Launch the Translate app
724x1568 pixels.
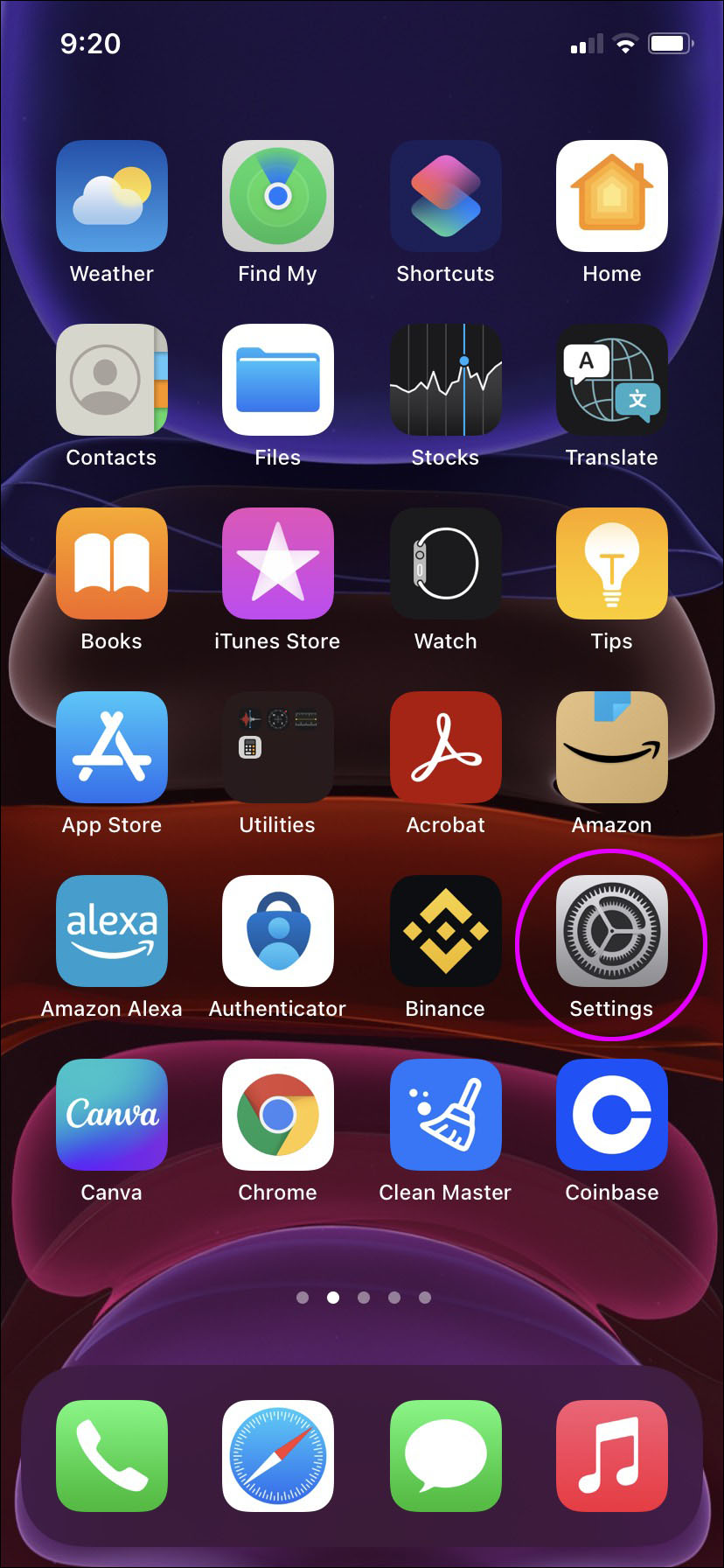point(611,380)
